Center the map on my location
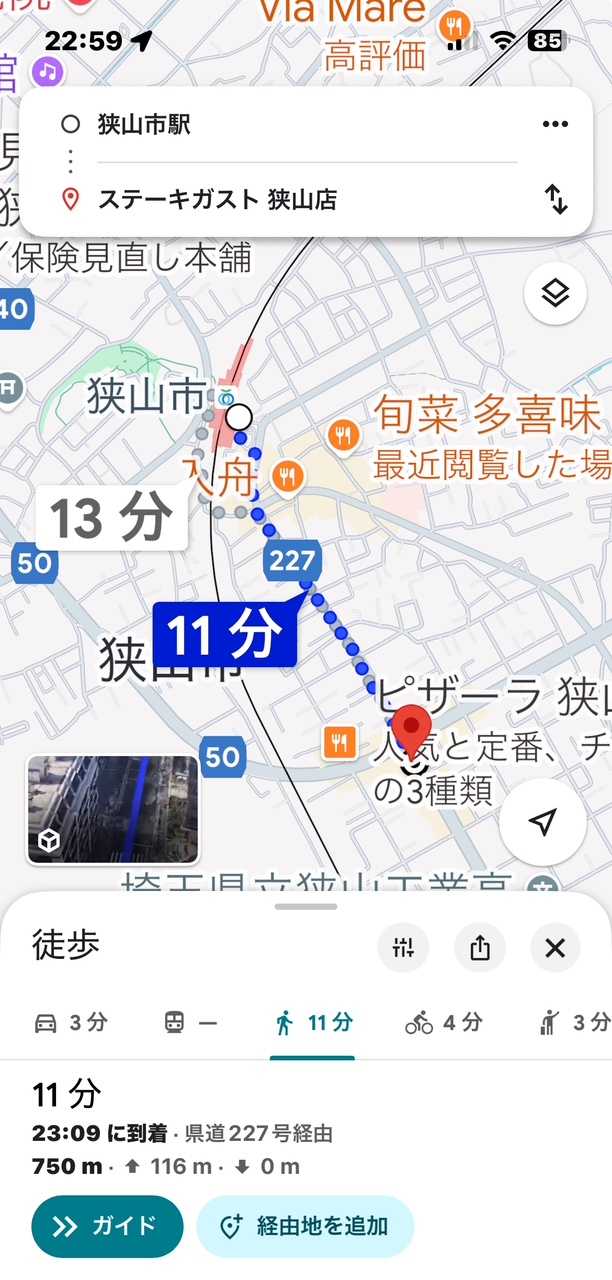The height and width of the screenshot is (1280, 612). point(542,822)
